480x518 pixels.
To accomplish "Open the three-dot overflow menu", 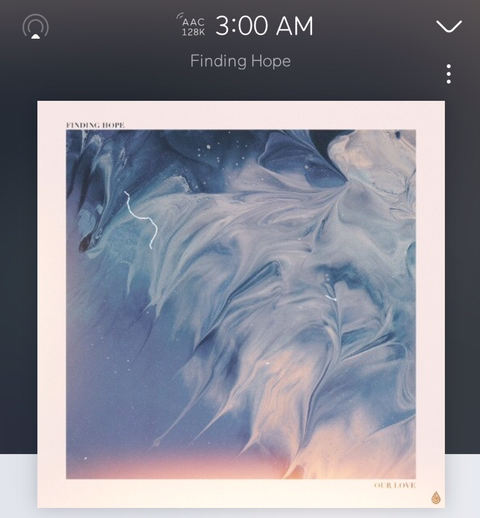I will (x=449, y=74).
